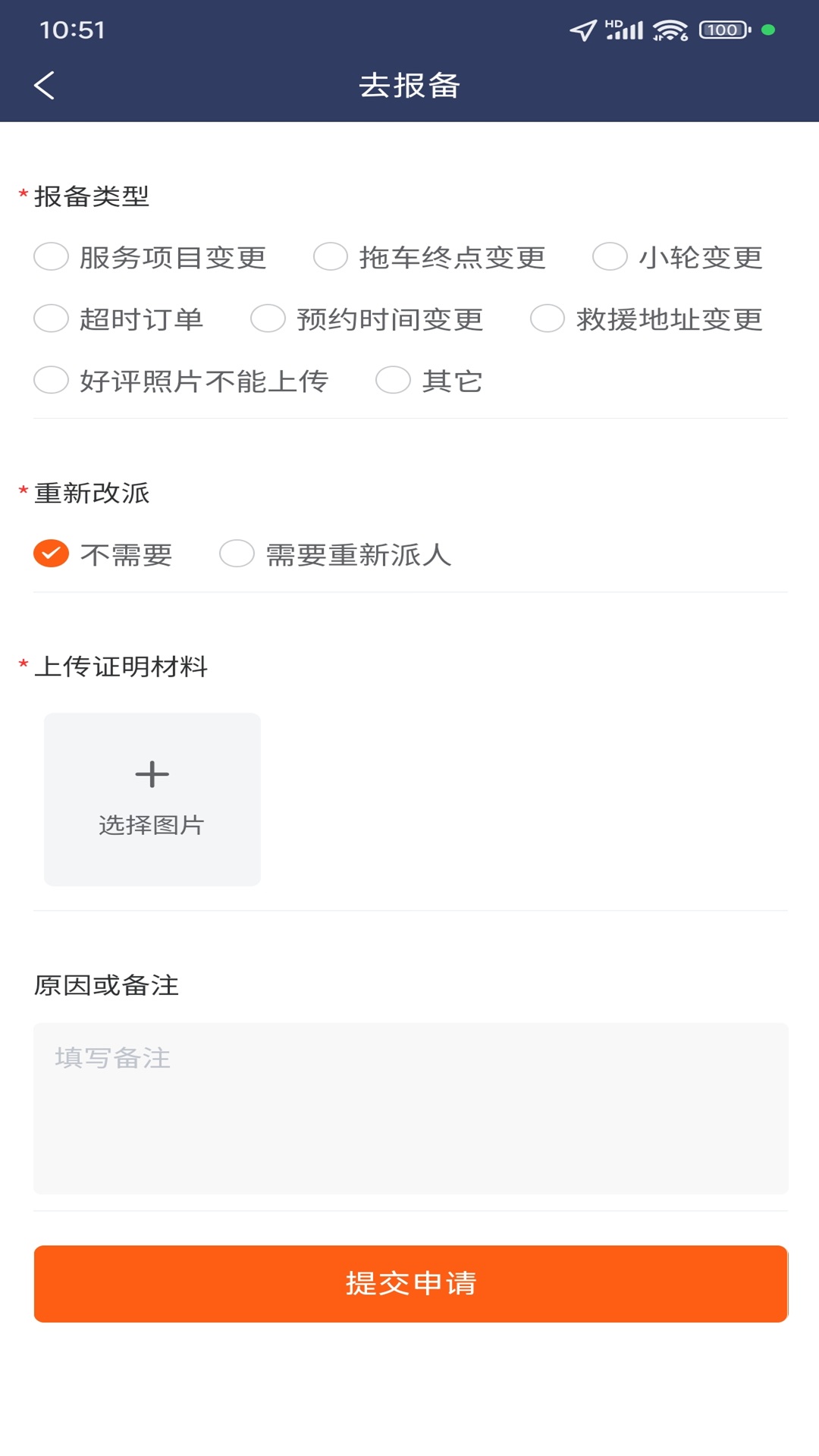Screen dimensions: 819x1456
Task: Tap 提交申请 to submit the application
Action: 409,1283
